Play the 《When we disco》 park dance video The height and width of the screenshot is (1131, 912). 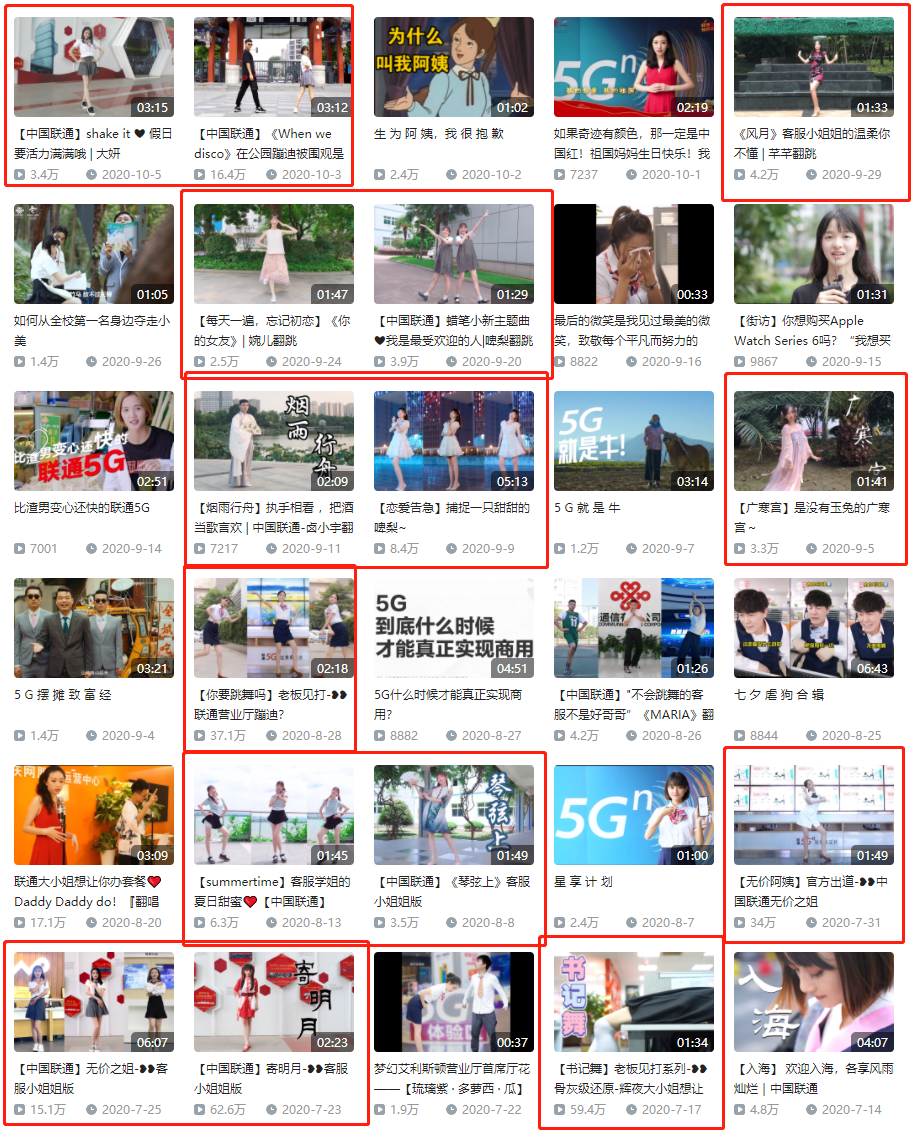coord(273,68)
